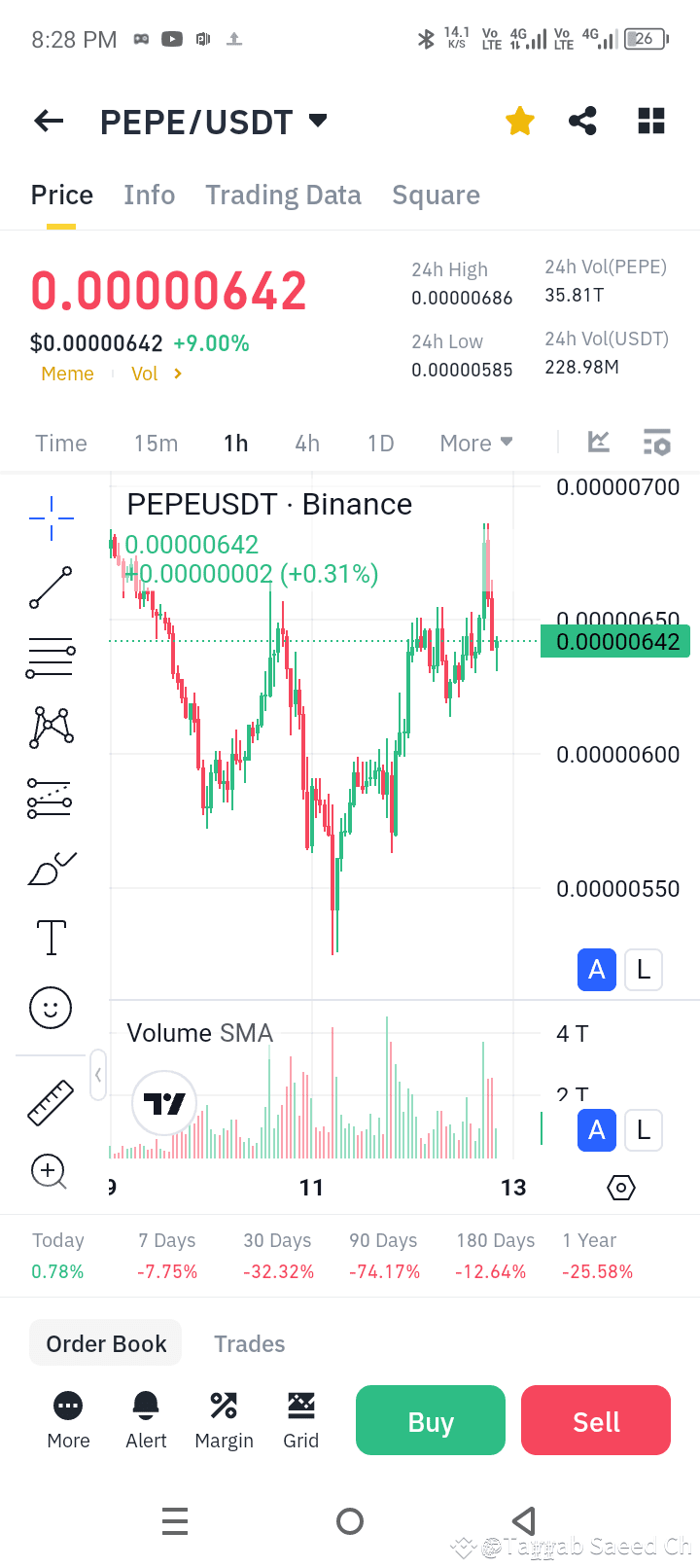The height and width of the screenshot is (1568, 700).
Task: Select the text annotation tool
Action: pos(50,936)
